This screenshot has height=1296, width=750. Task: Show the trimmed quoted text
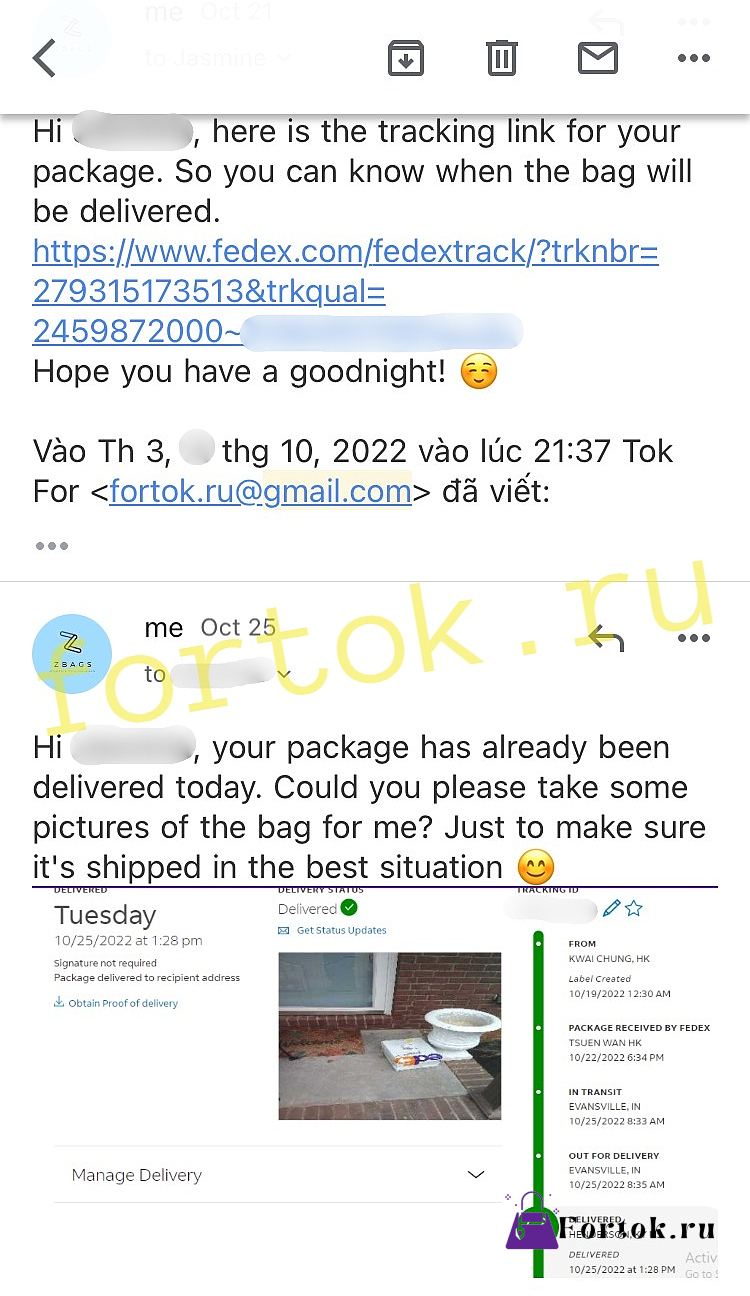point(52,546)
